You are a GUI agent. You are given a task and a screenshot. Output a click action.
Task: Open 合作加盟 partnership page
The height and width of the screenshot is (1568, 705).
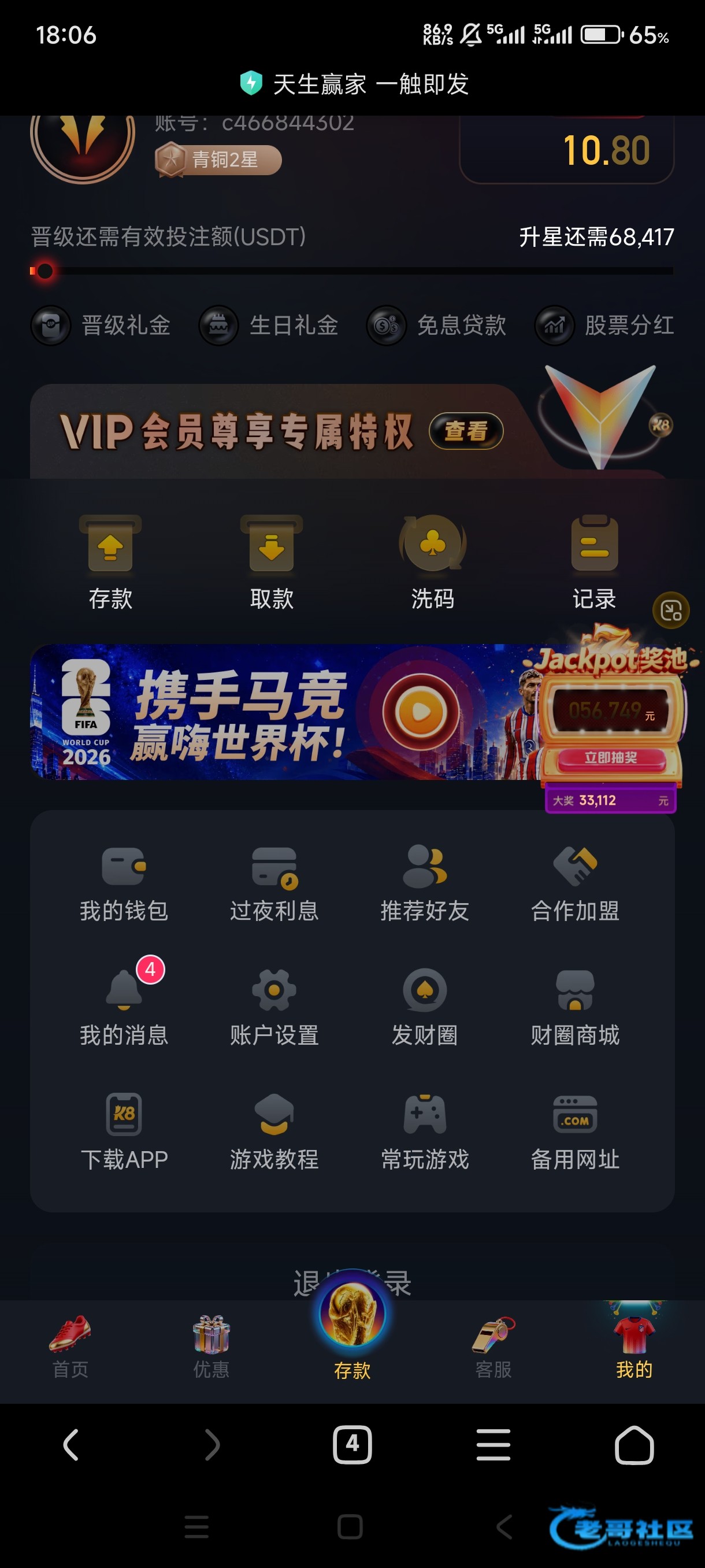pos(575,884)
